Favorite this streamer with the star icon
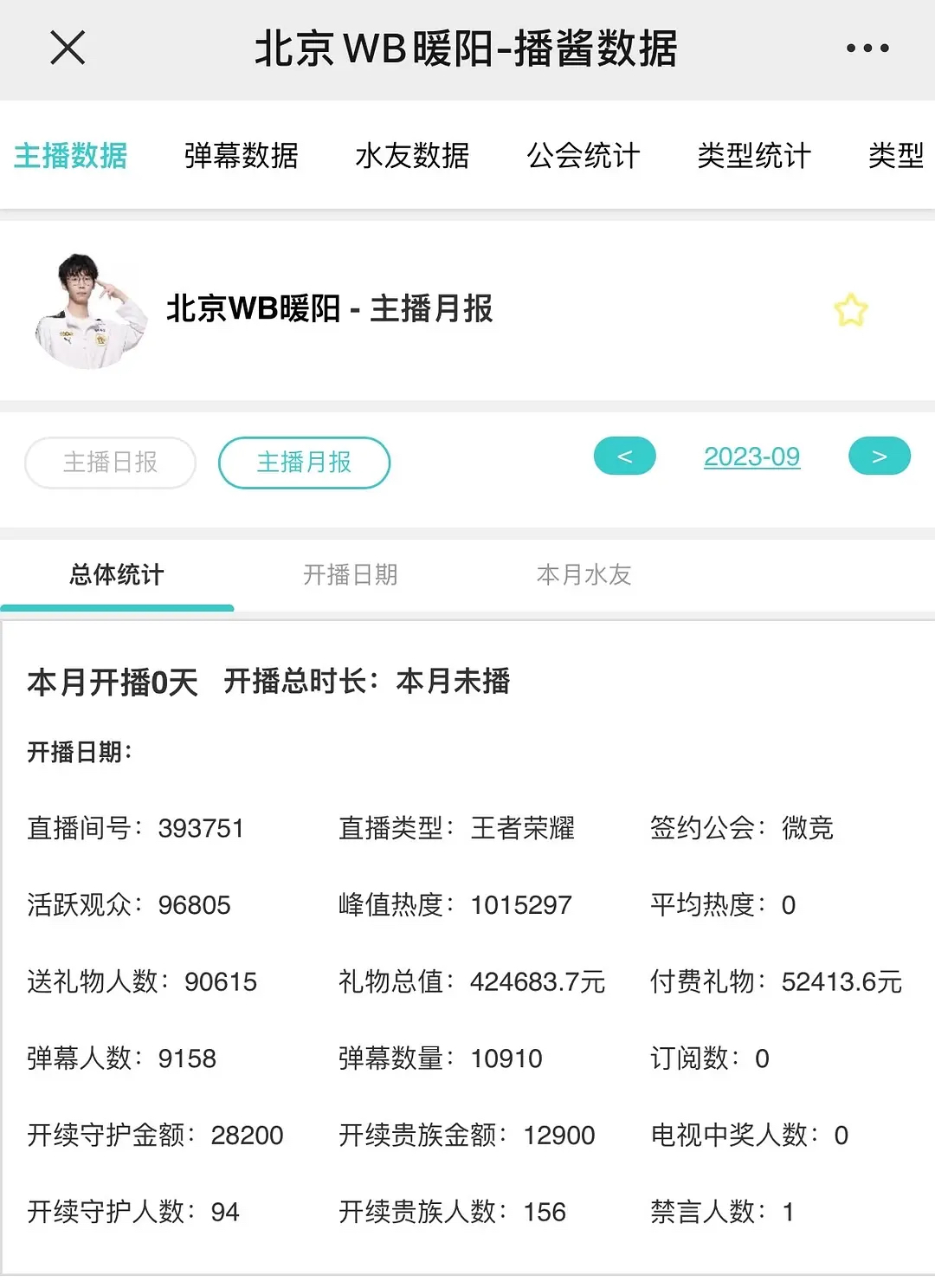Image resolution: width=935 pixels, height=1288 pixels. point(850,310)
